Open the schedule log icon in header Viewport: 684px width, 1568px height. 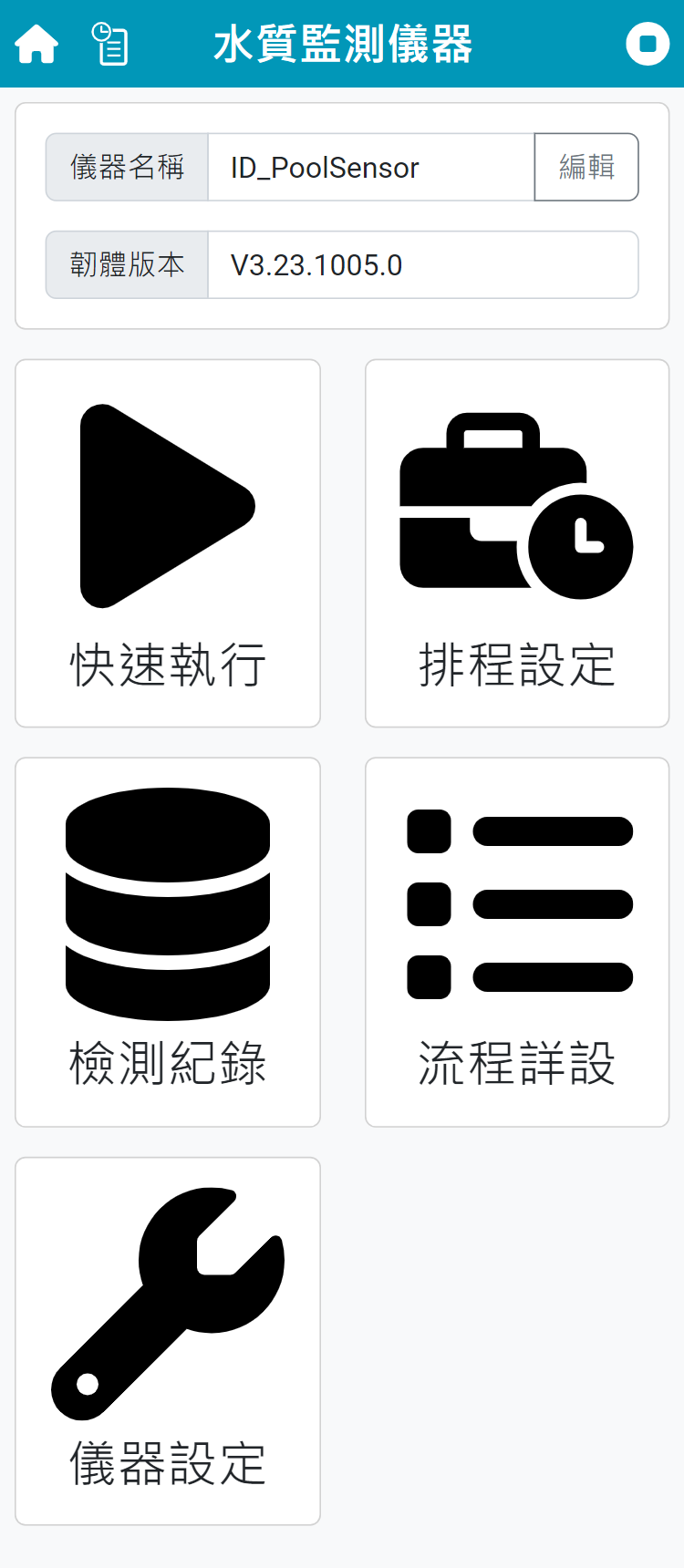110,44
